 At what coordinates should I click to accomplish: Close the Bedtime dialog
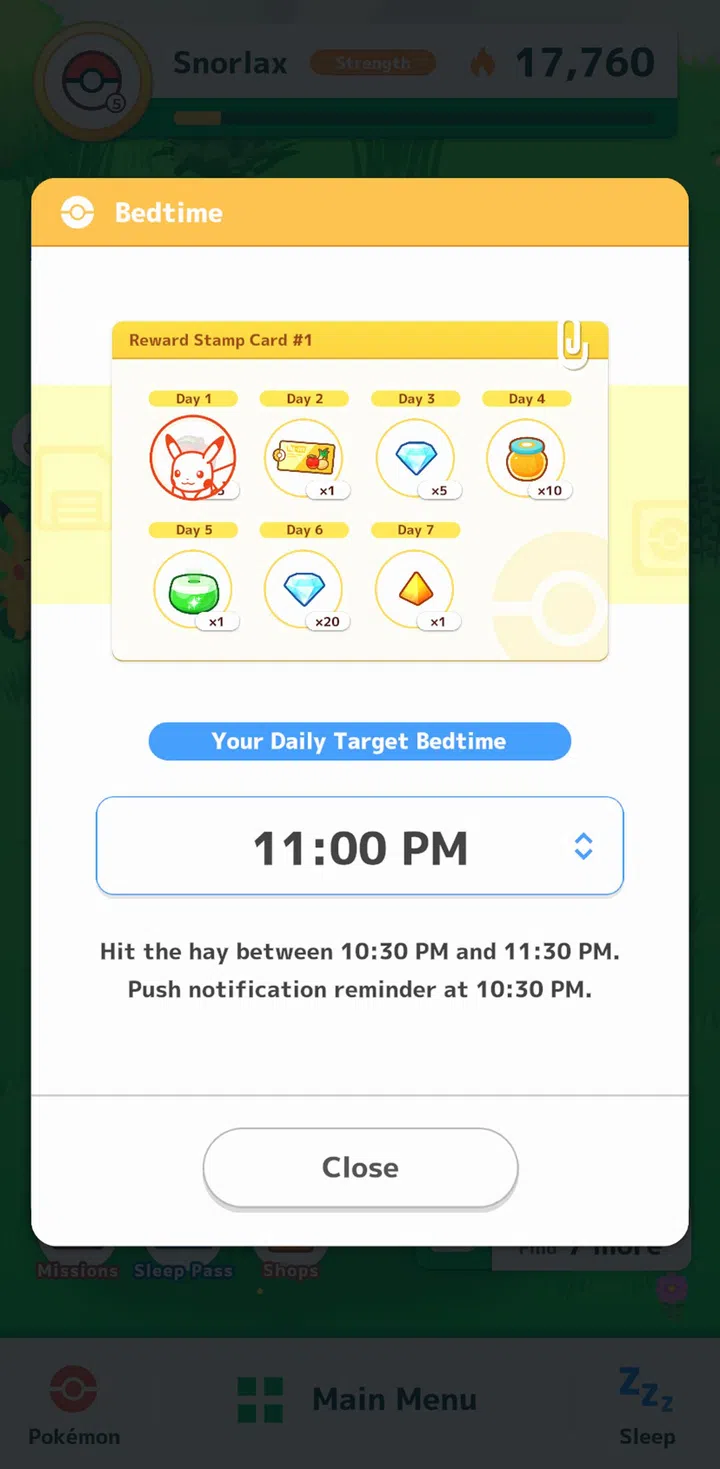click(x=360, y=1167)
